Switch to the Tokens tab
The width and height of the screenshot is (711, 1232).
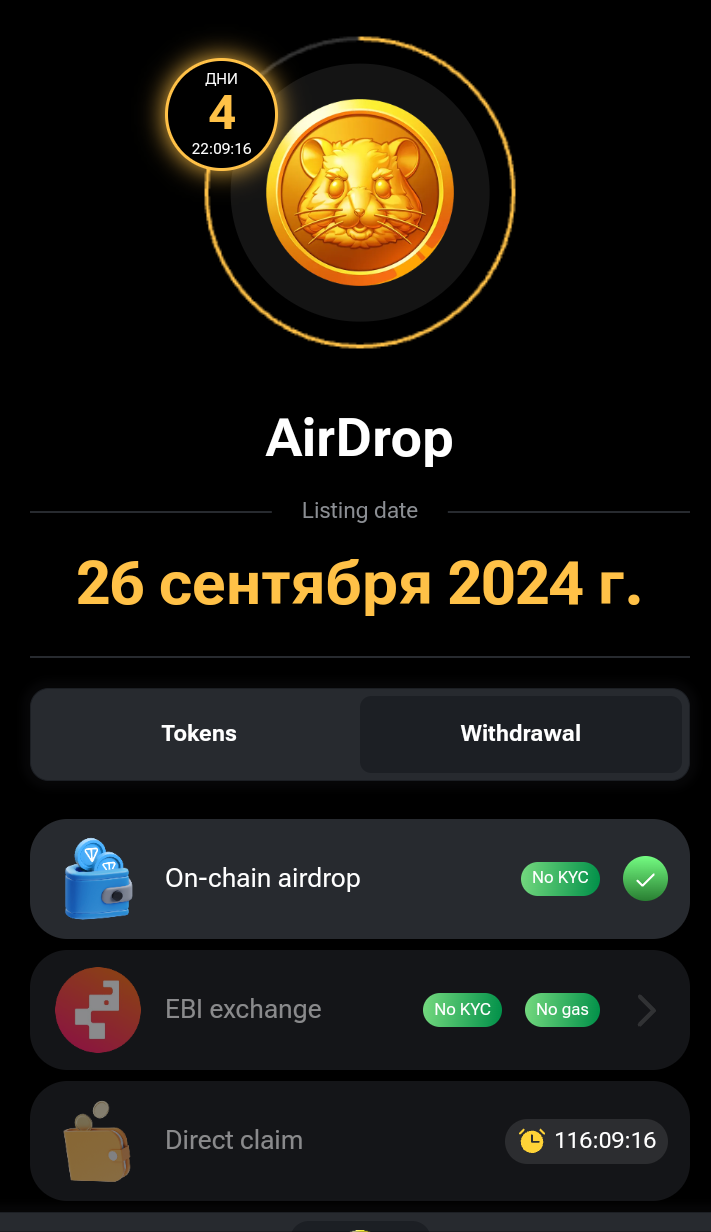pyautogui.click(x=199, y=733)
